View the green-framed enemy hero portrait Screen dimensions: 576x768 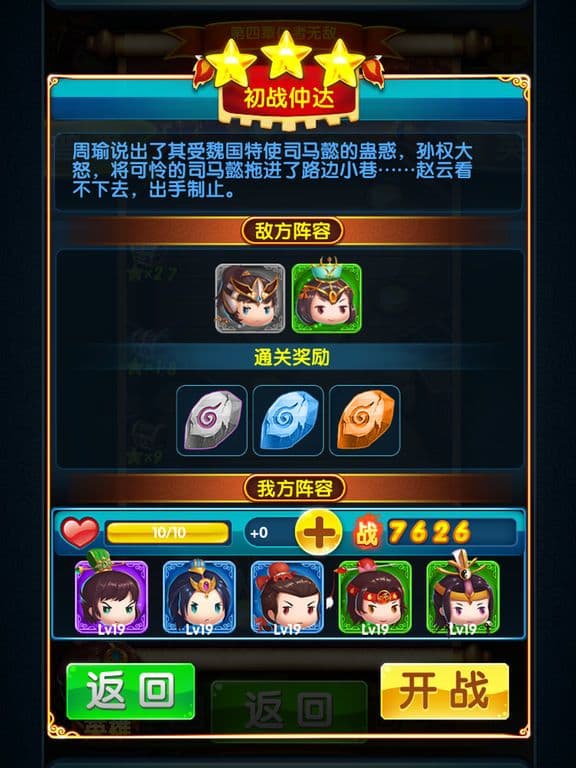327,298
